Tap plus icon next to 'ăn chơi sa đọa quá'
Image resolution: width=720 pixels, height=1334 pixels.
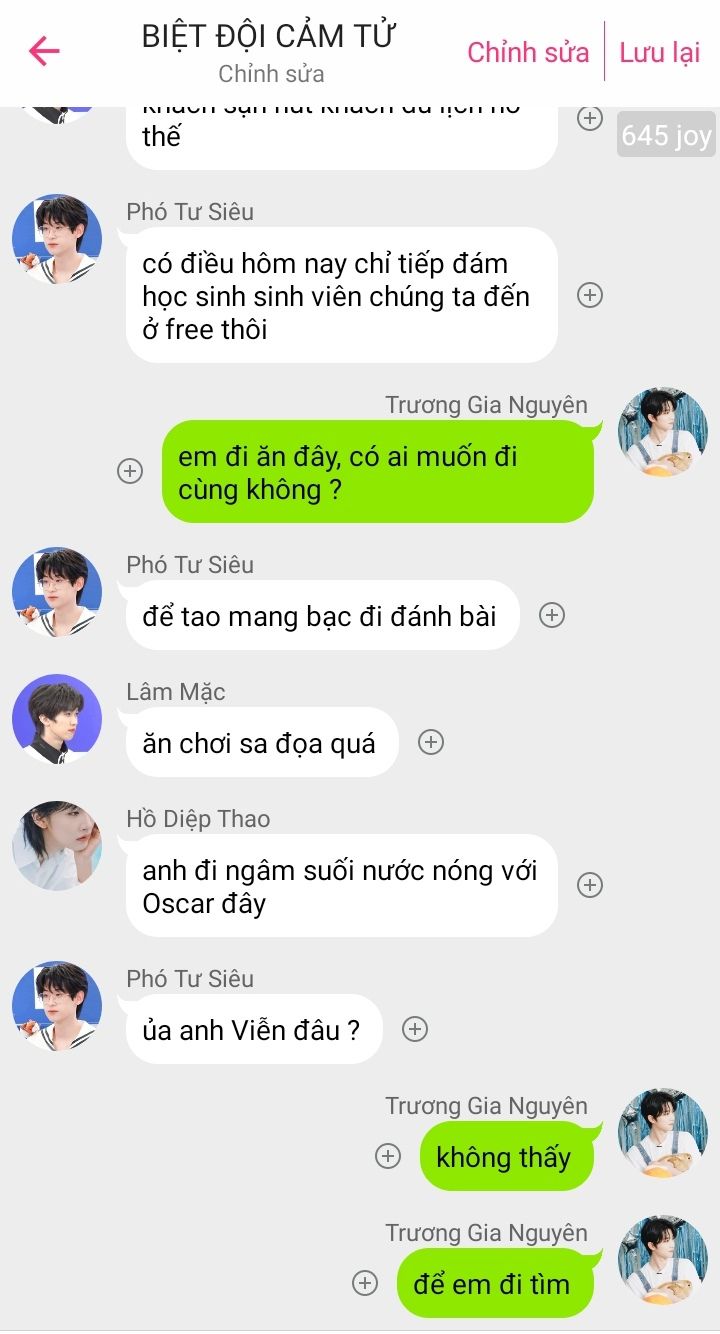[430, 742]
